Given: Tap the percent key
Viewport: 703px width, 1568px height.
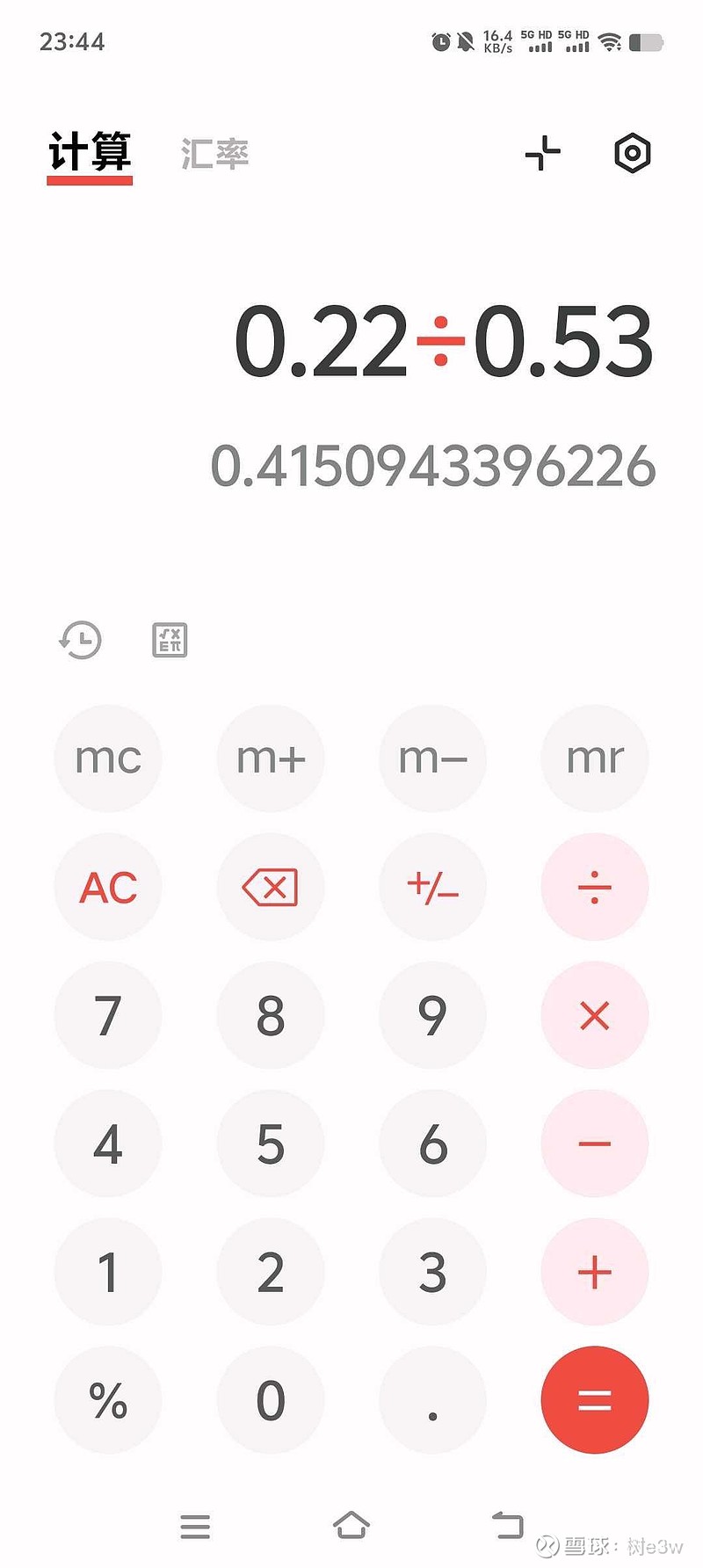Looking at the screenshot, I should coord(108,1400).
